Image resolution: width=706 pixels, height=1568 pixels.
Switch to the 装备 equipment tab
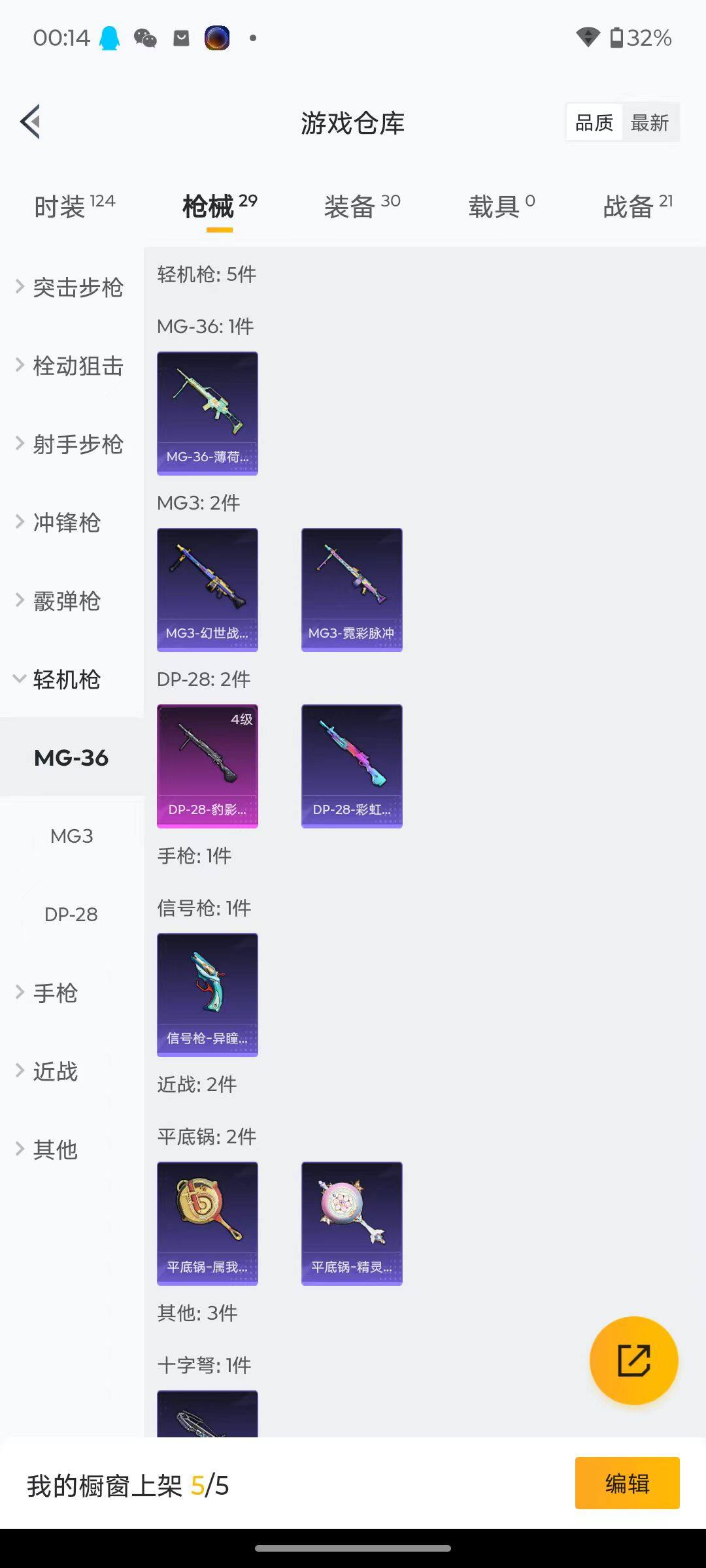pos(360,206)
